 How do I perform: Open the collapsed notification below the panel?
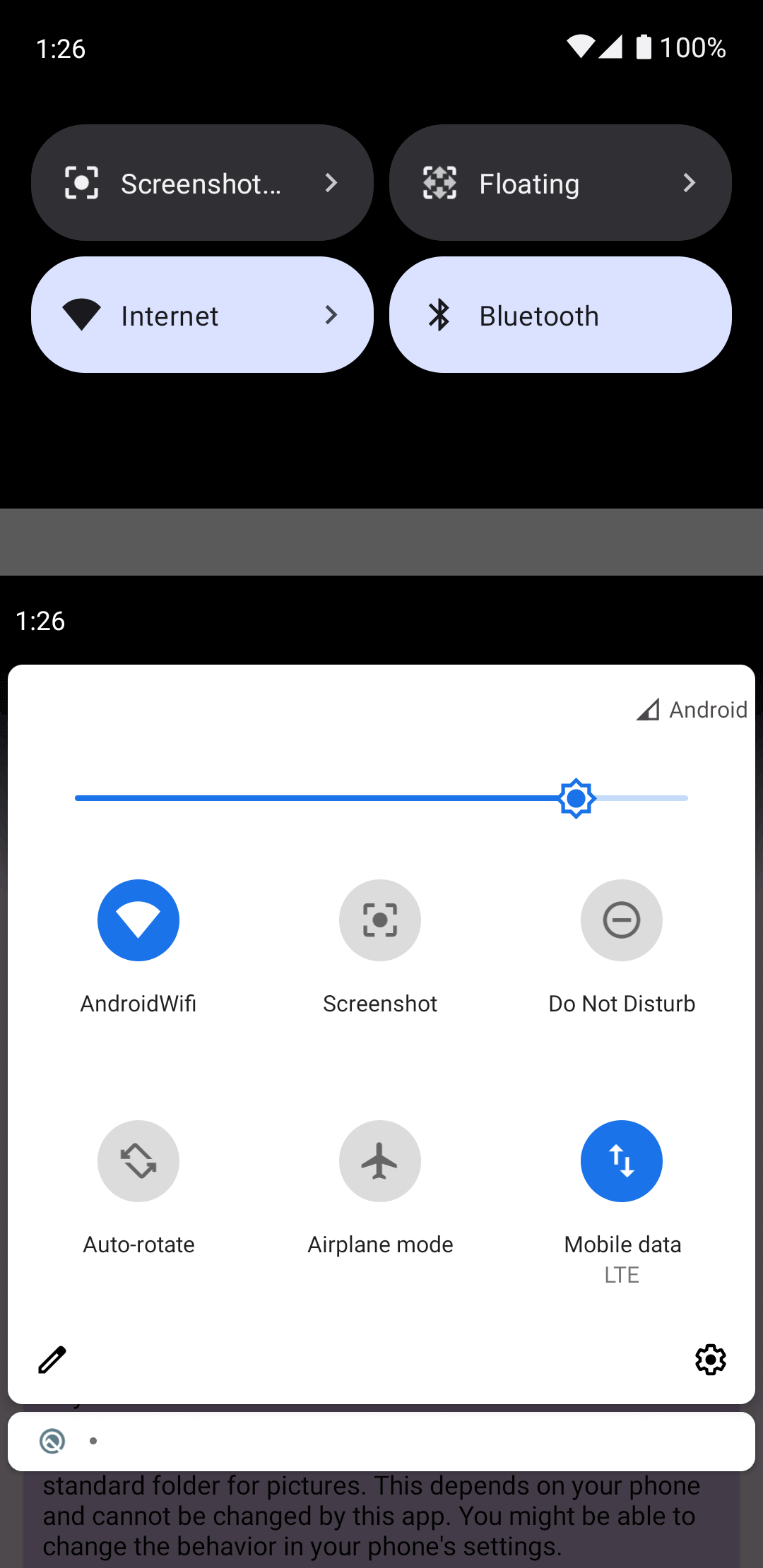pyautogui.click(x=381, y=1441)
